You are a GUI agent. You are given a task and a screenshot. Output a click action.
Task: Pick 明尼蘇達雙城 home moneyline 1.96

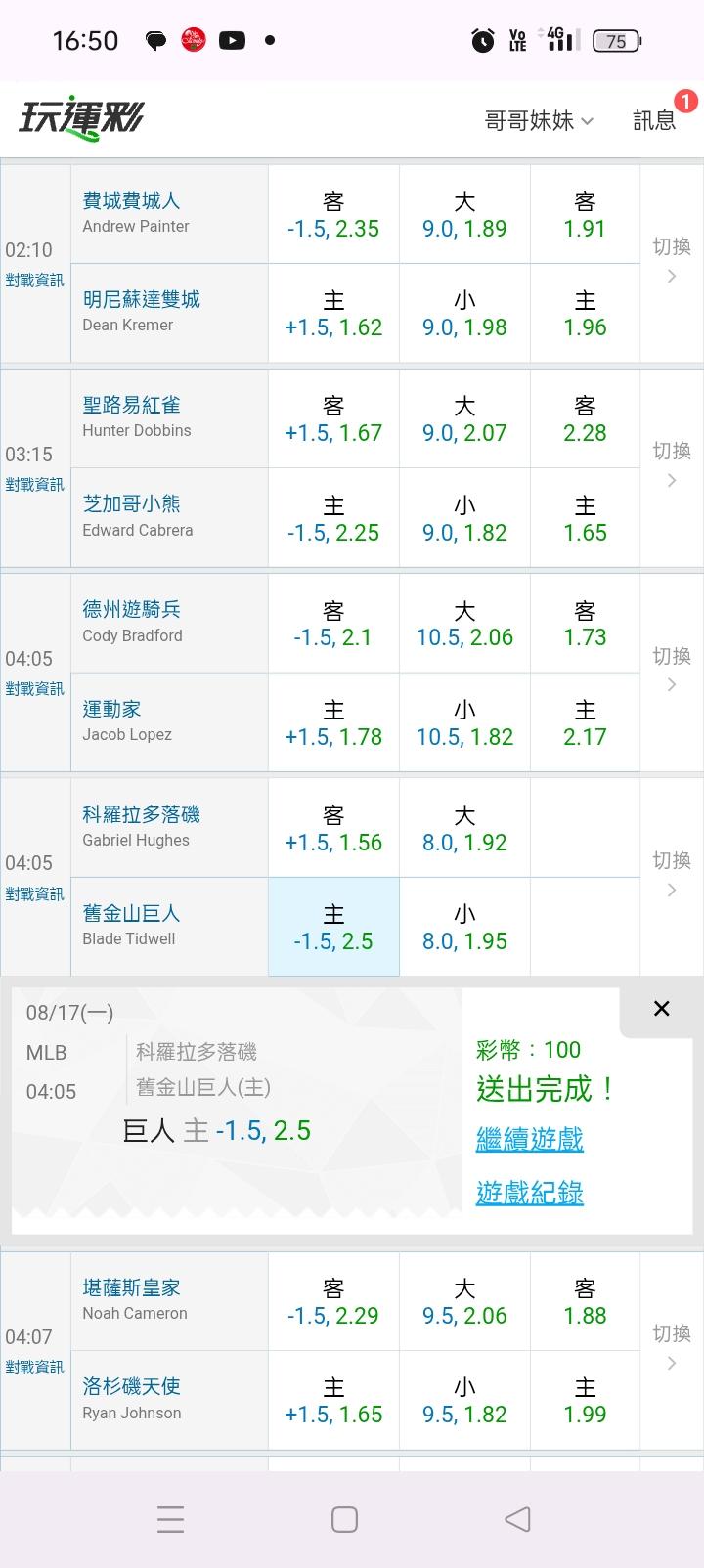point(585,314)
